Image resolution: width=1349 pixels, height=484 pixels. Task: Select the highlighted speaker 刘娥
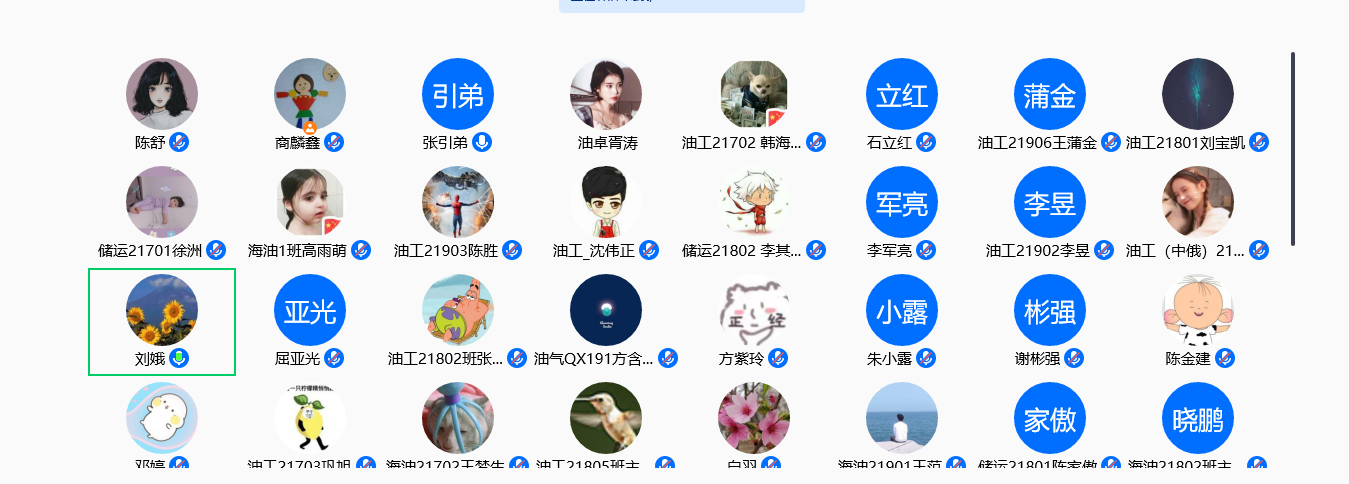click(162, 312)
